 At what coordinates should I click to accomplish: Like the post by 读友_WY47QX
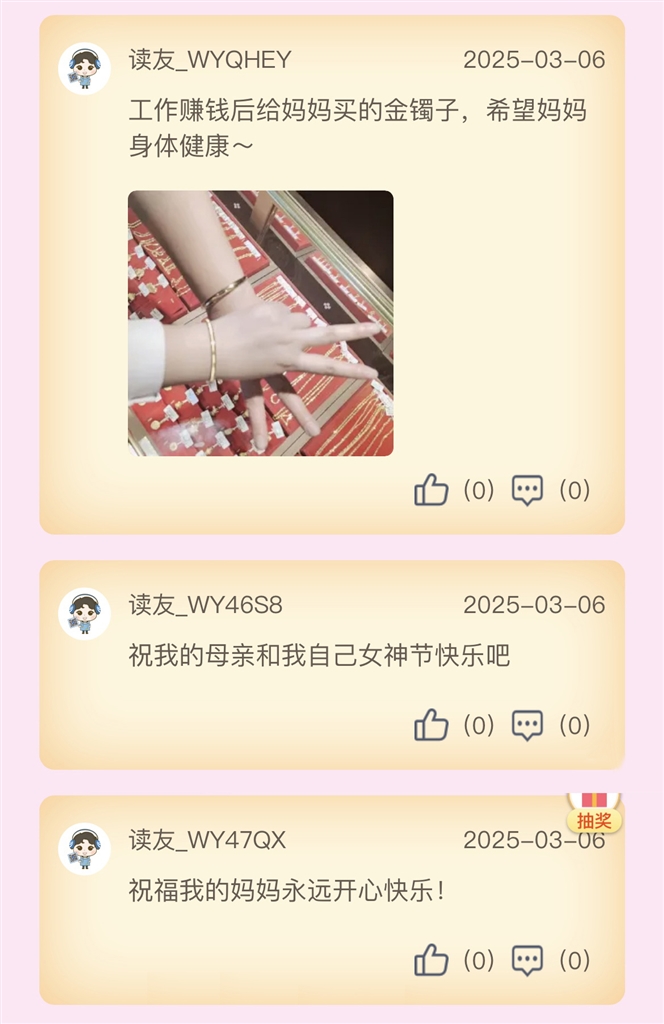tap(432, 961)
